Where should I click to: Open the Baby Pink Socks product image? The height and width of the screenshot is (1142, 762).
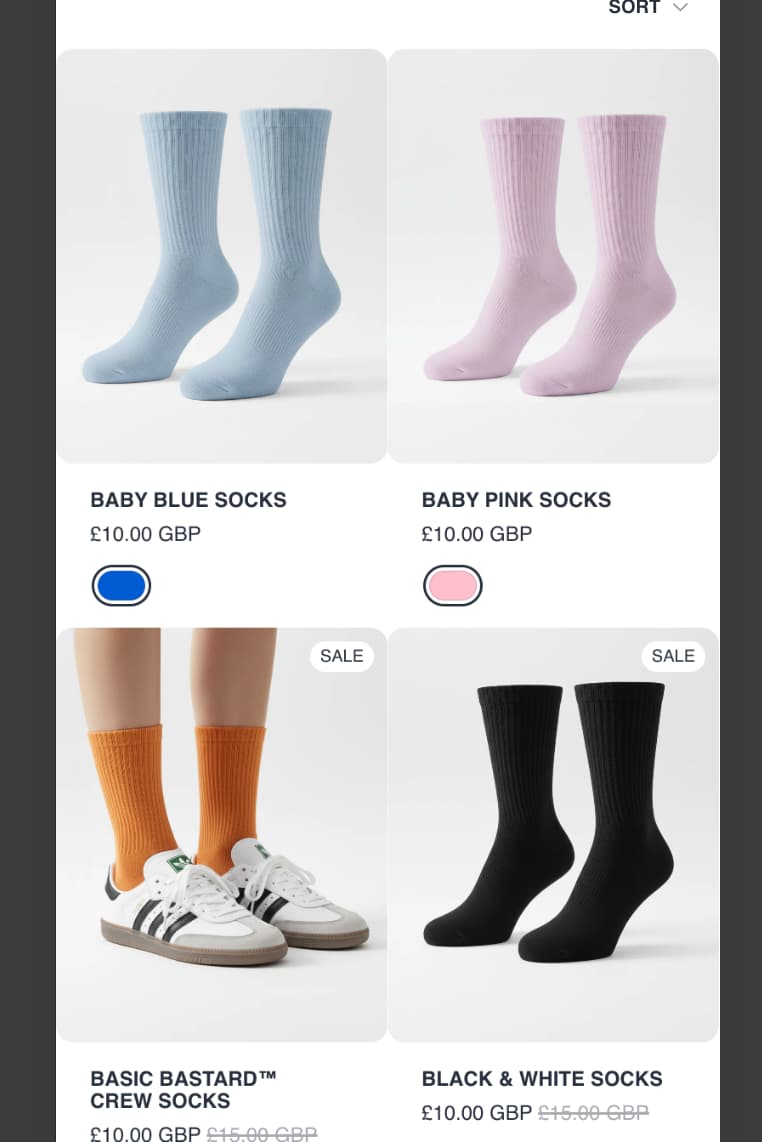553,256
